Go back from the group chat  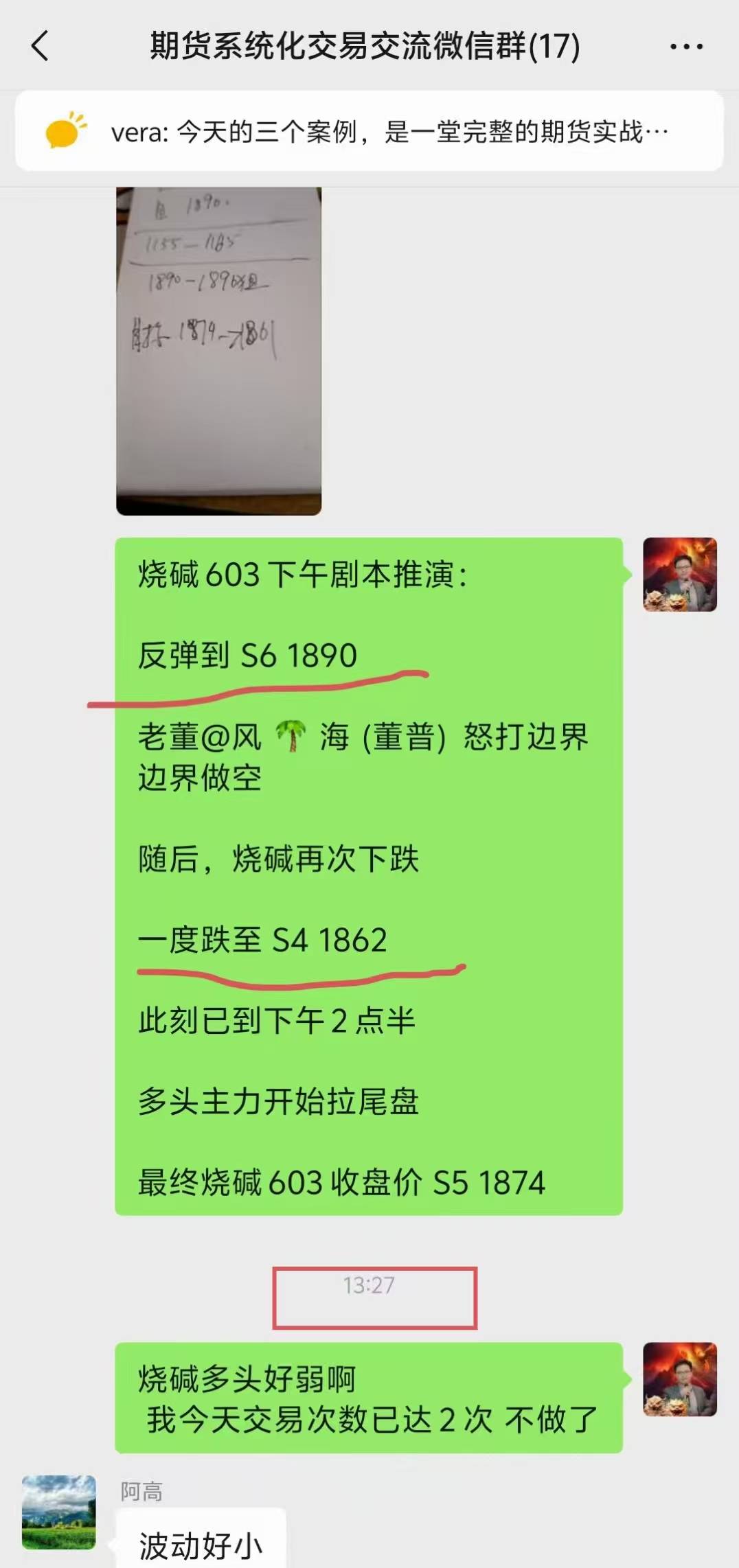[40, 47]
